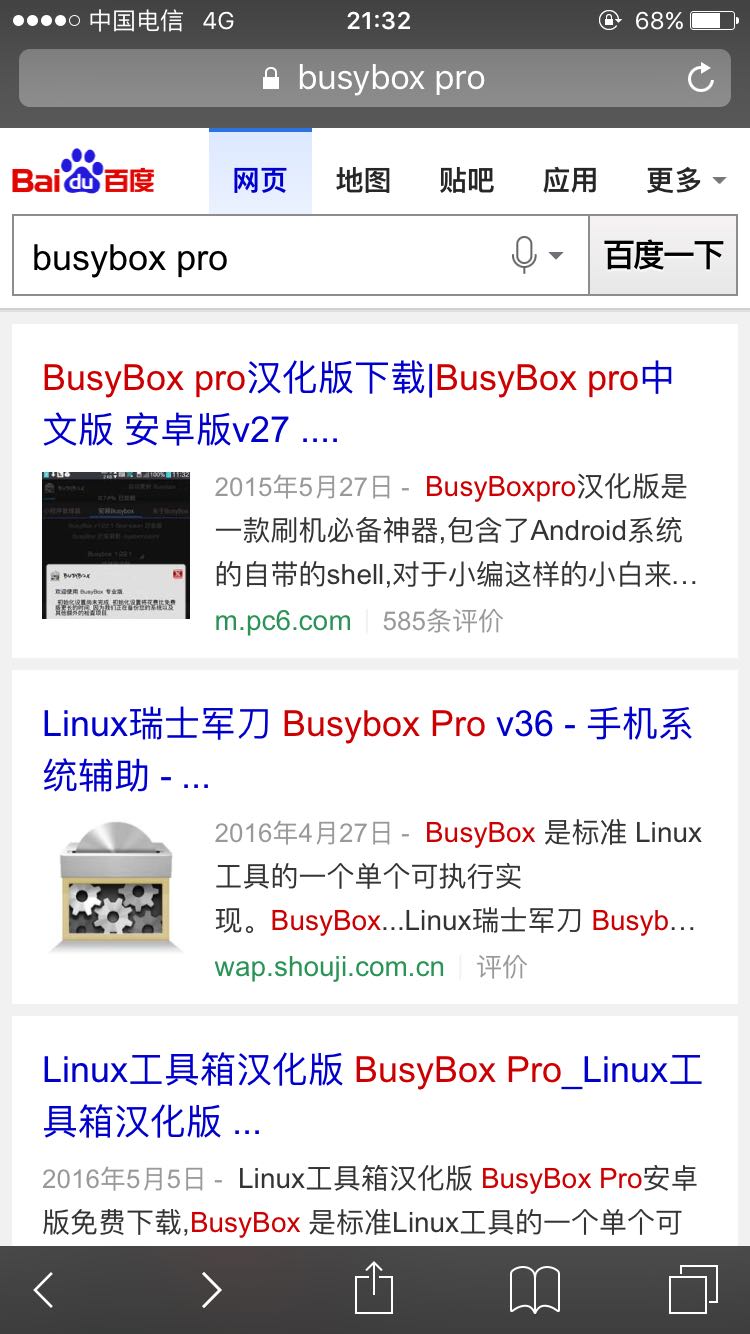Select the 应用 tab

click(570, 180)
